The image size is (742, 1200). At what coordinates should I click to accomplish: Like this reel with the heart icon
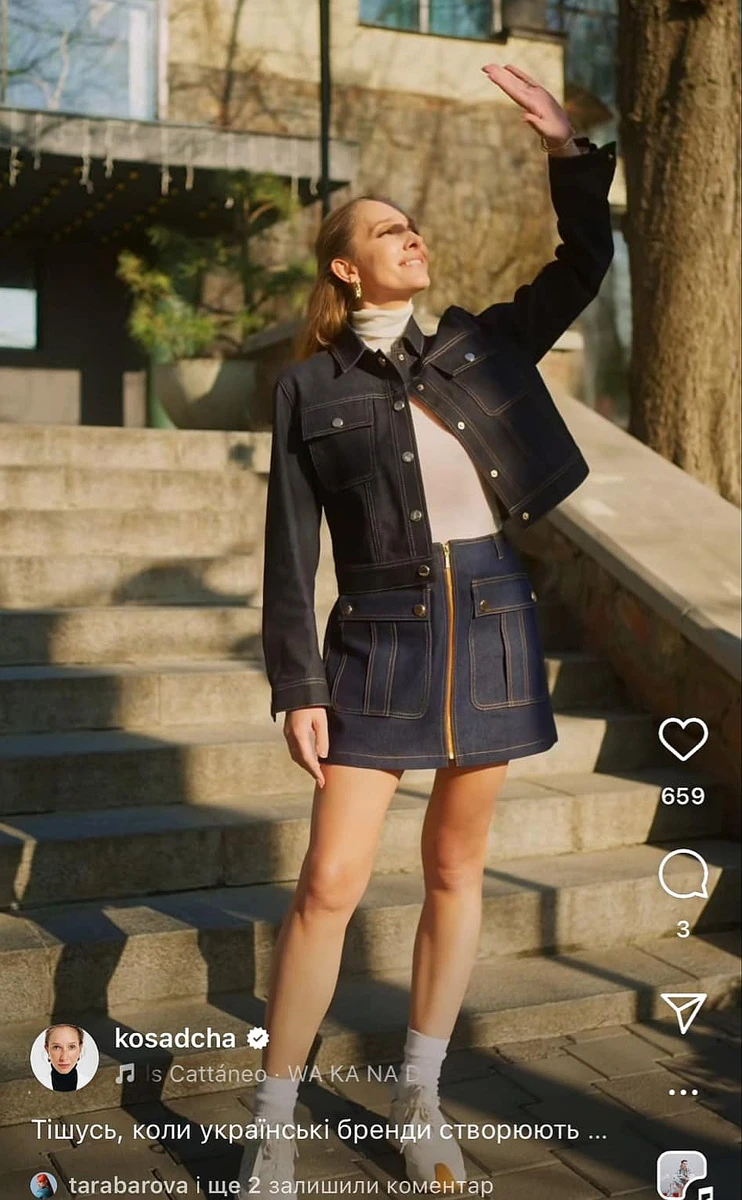(683, 739)
